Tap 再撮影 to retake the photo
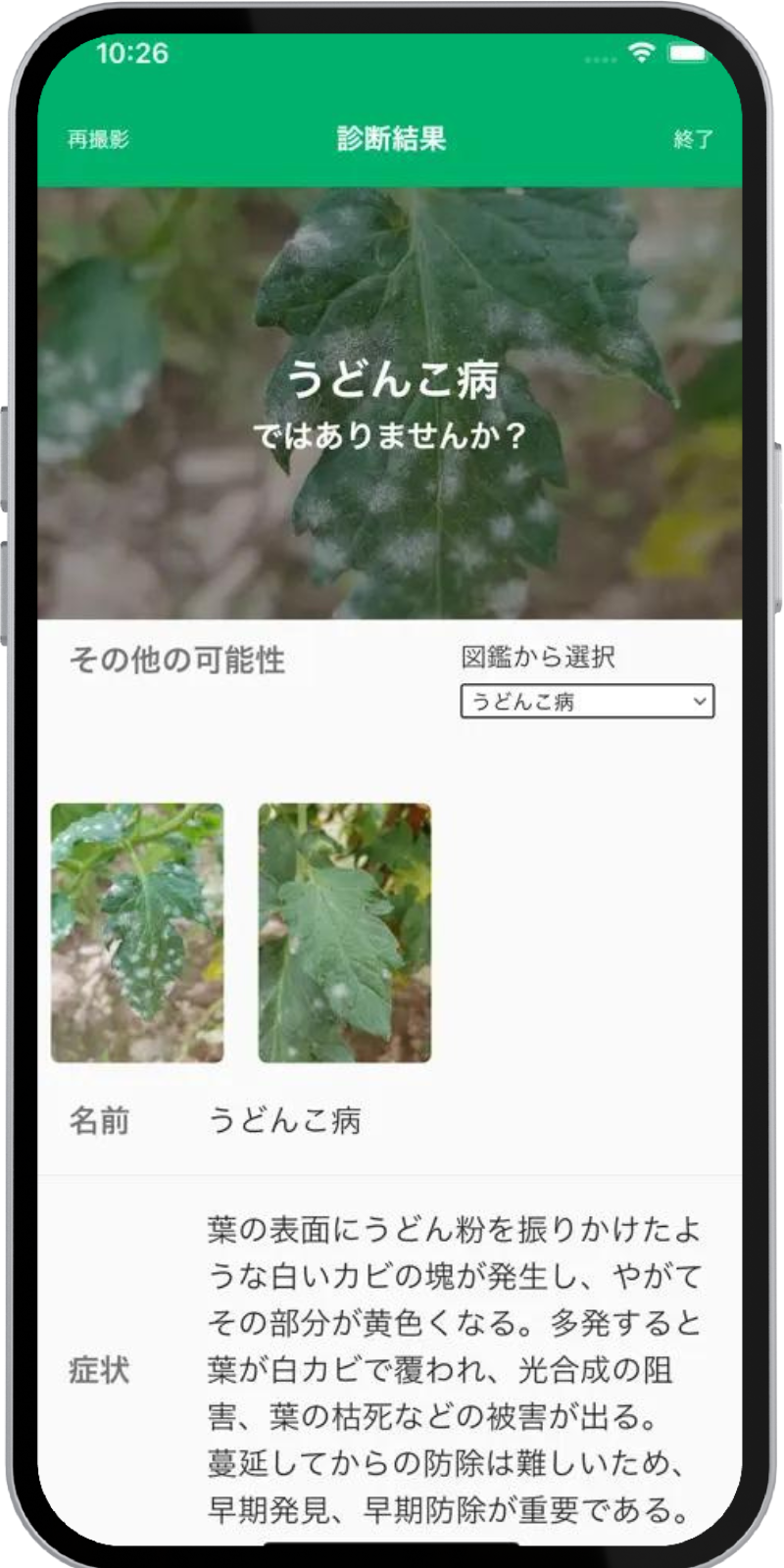 (98, 139)
